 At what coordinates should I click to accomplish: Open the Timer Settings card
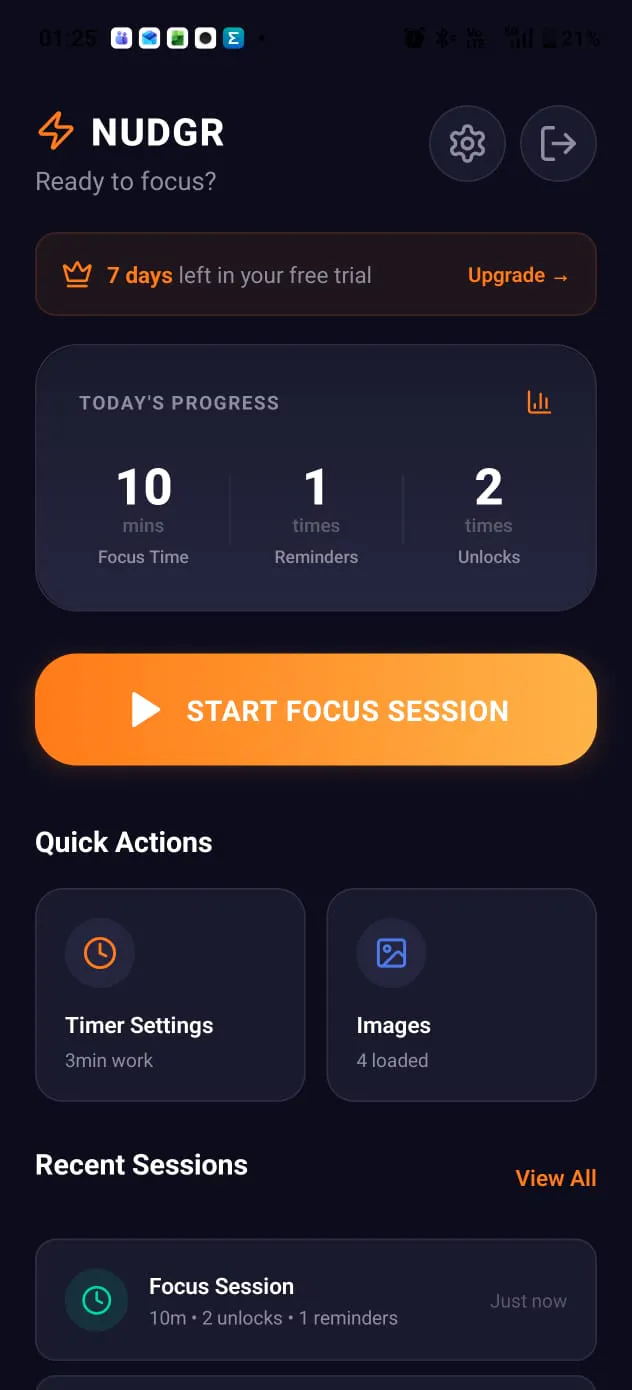pos(170,995)
